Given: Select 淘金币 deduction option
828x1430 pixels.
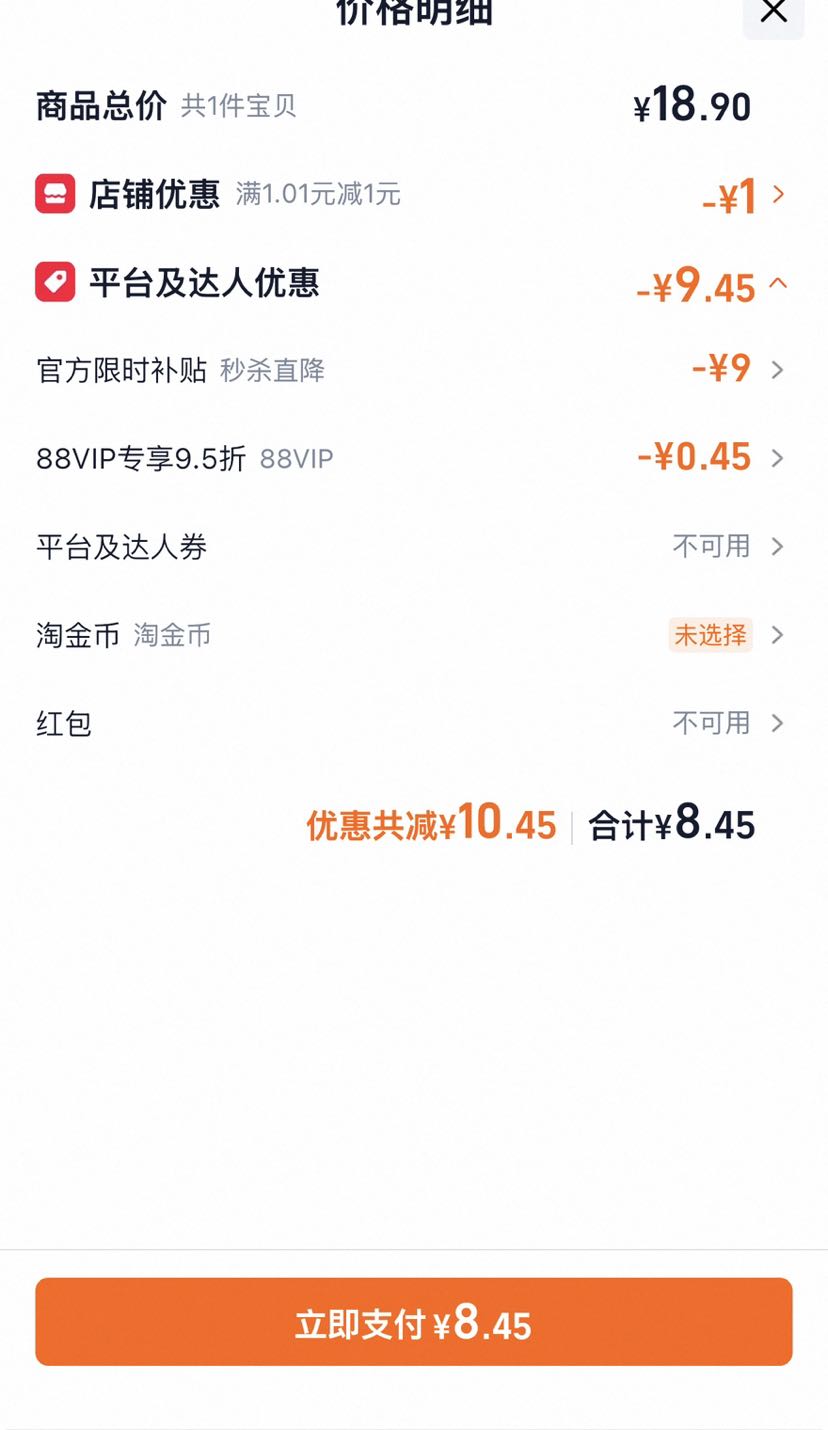Looking at the screenshot, I should [413, 635].
